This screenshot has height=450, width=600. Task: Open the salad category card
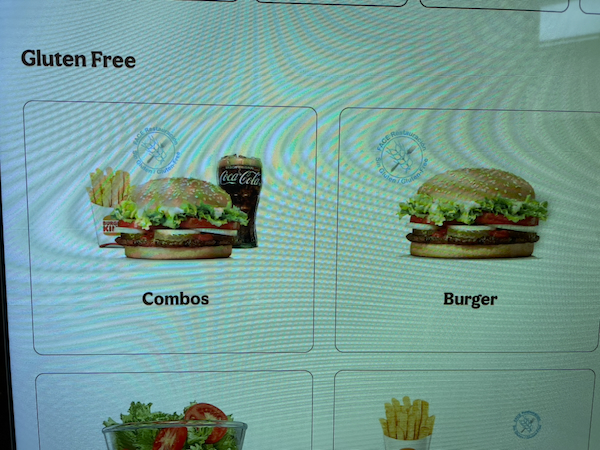tap(175, 415)
